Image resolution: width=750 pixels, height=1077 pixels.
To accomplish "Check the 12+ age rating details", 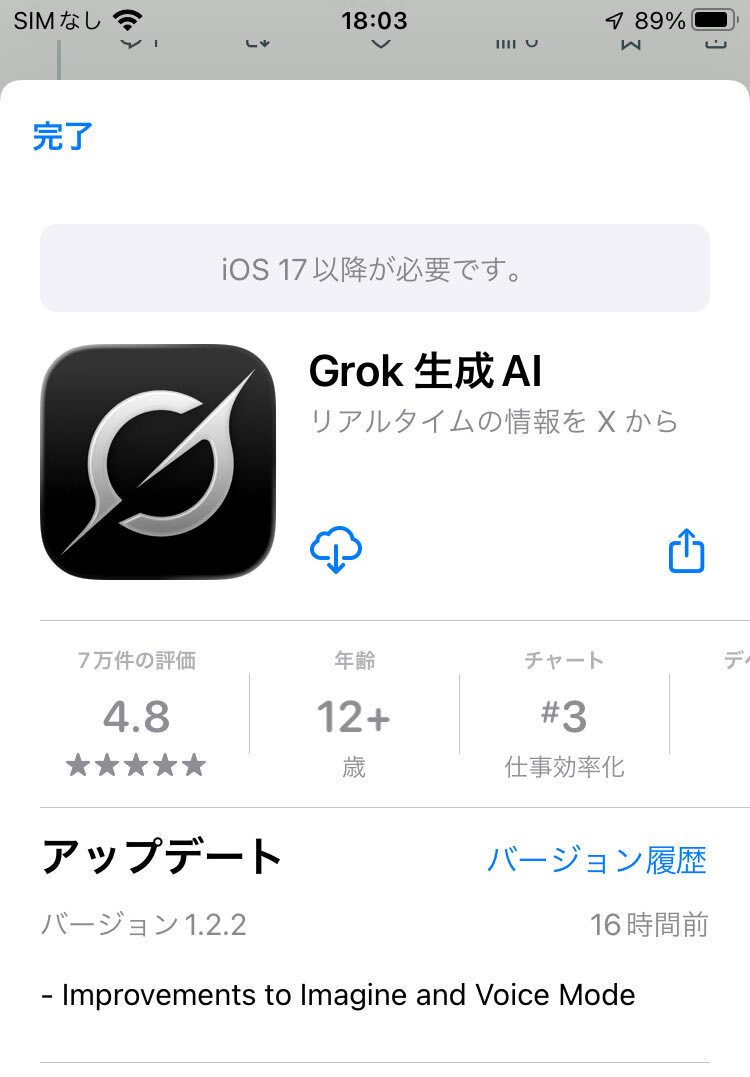I will [x=354, y=716].
